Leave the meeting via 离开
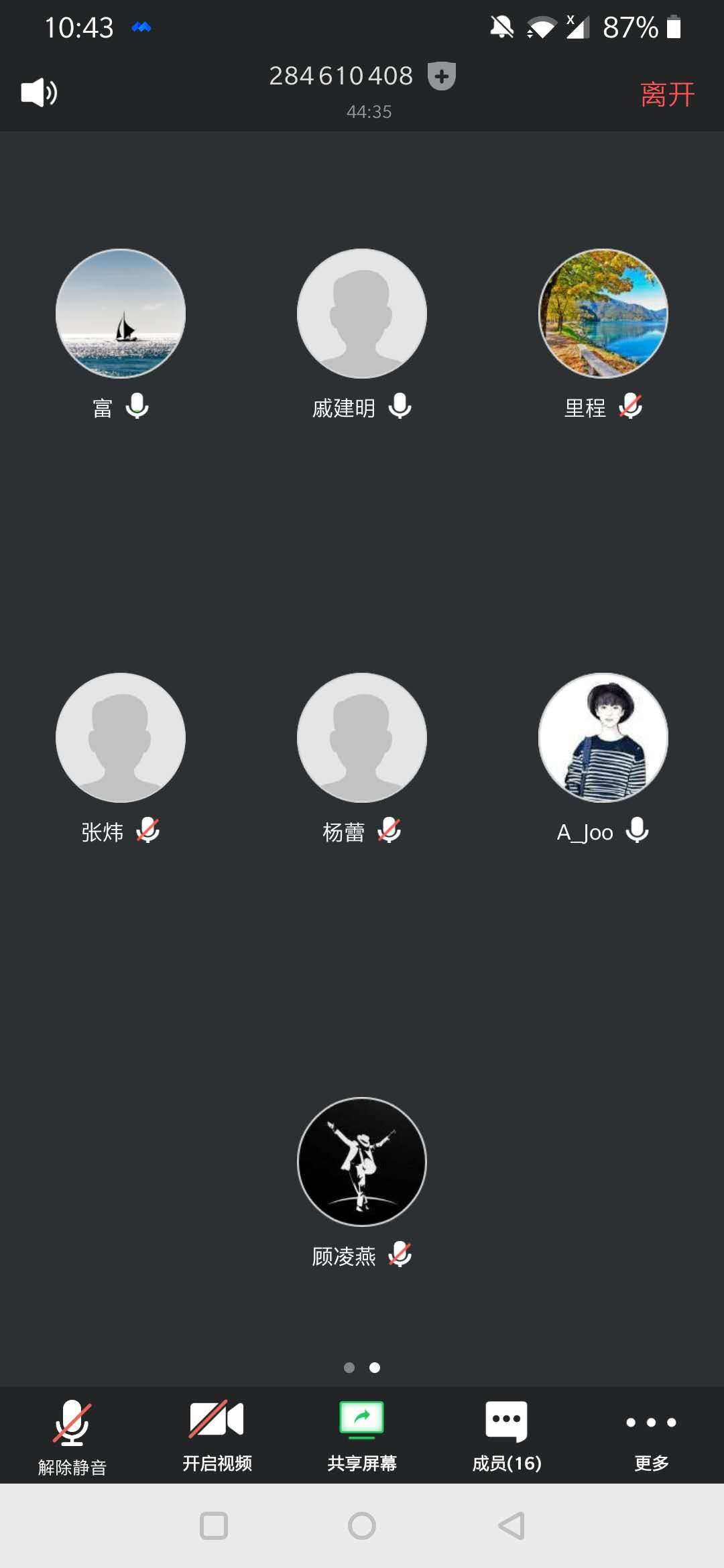The image size is (724, 1568). tap(667, 94)
